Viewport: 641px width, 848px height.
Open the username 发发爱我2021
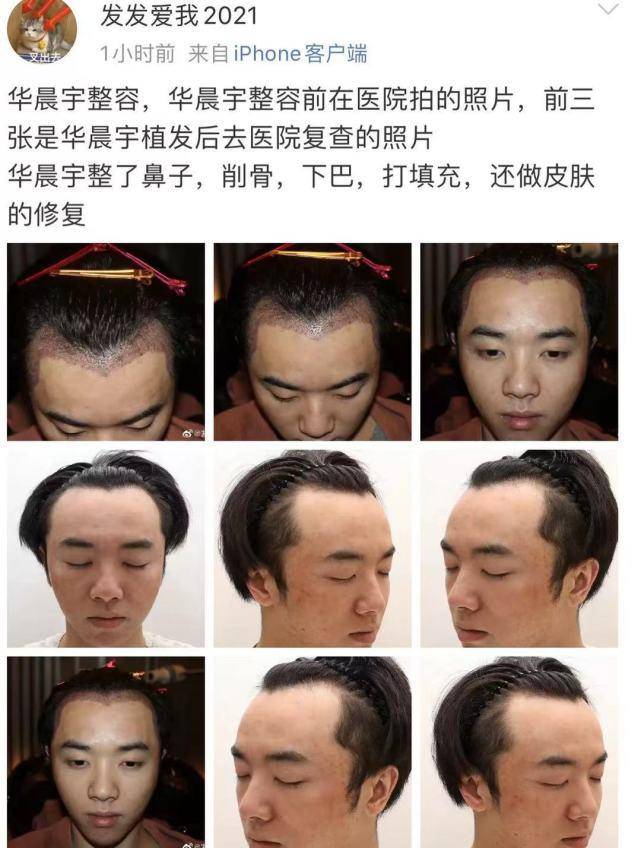(x=179, y=16)
